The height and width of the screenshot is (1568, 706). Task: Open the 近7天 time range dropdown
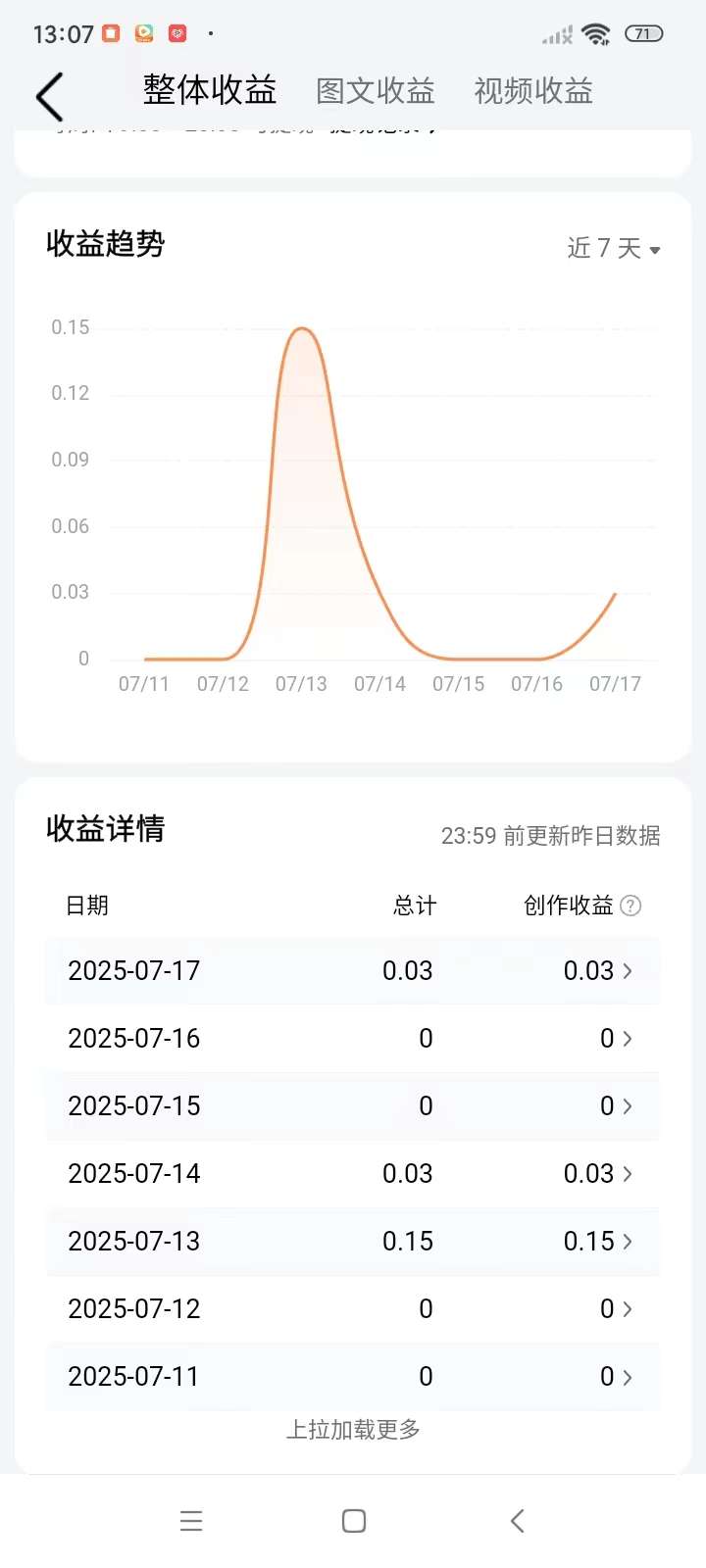[614, 248]
